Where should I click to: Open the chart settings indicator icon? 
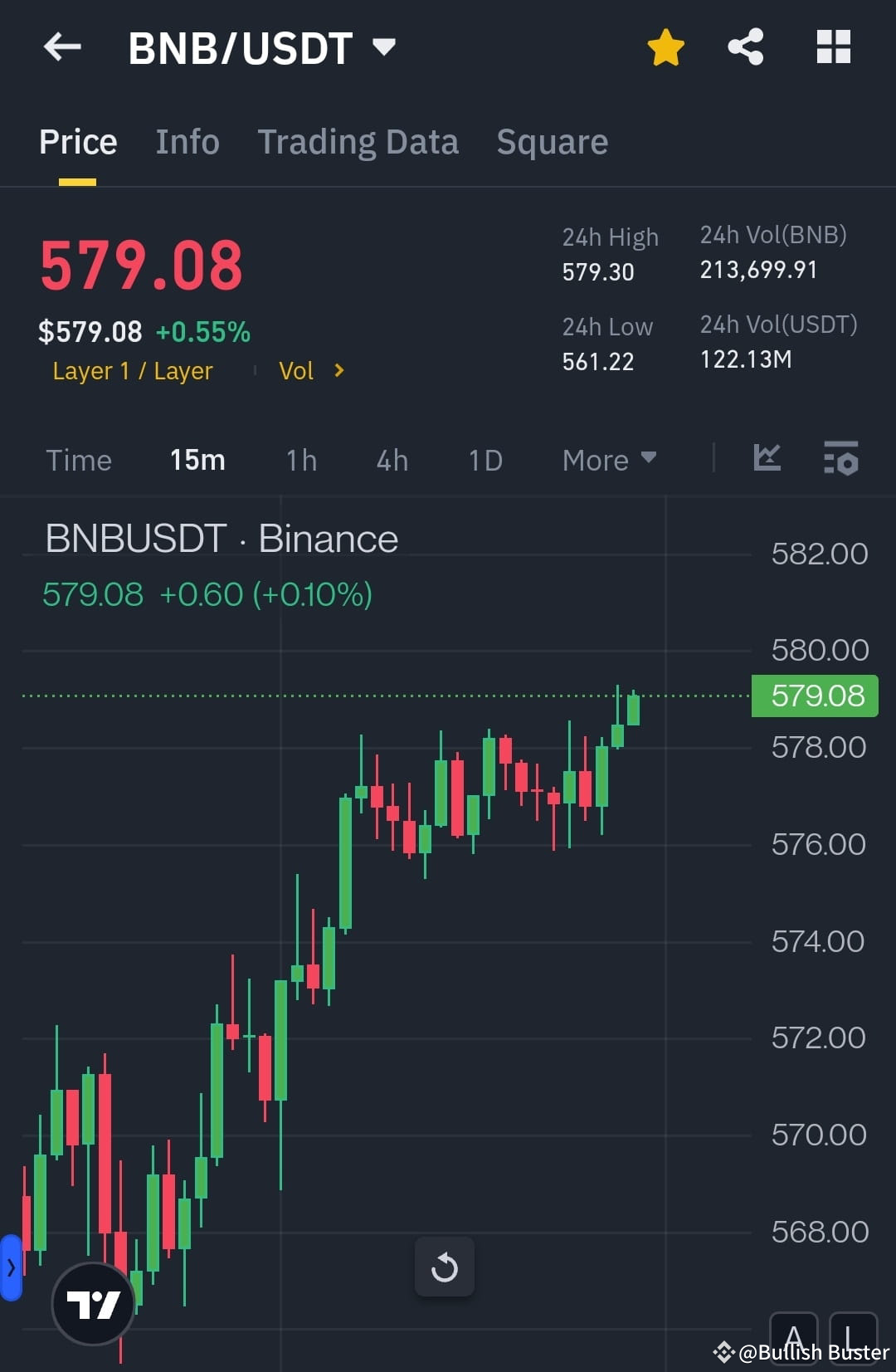tap(840, 459)
